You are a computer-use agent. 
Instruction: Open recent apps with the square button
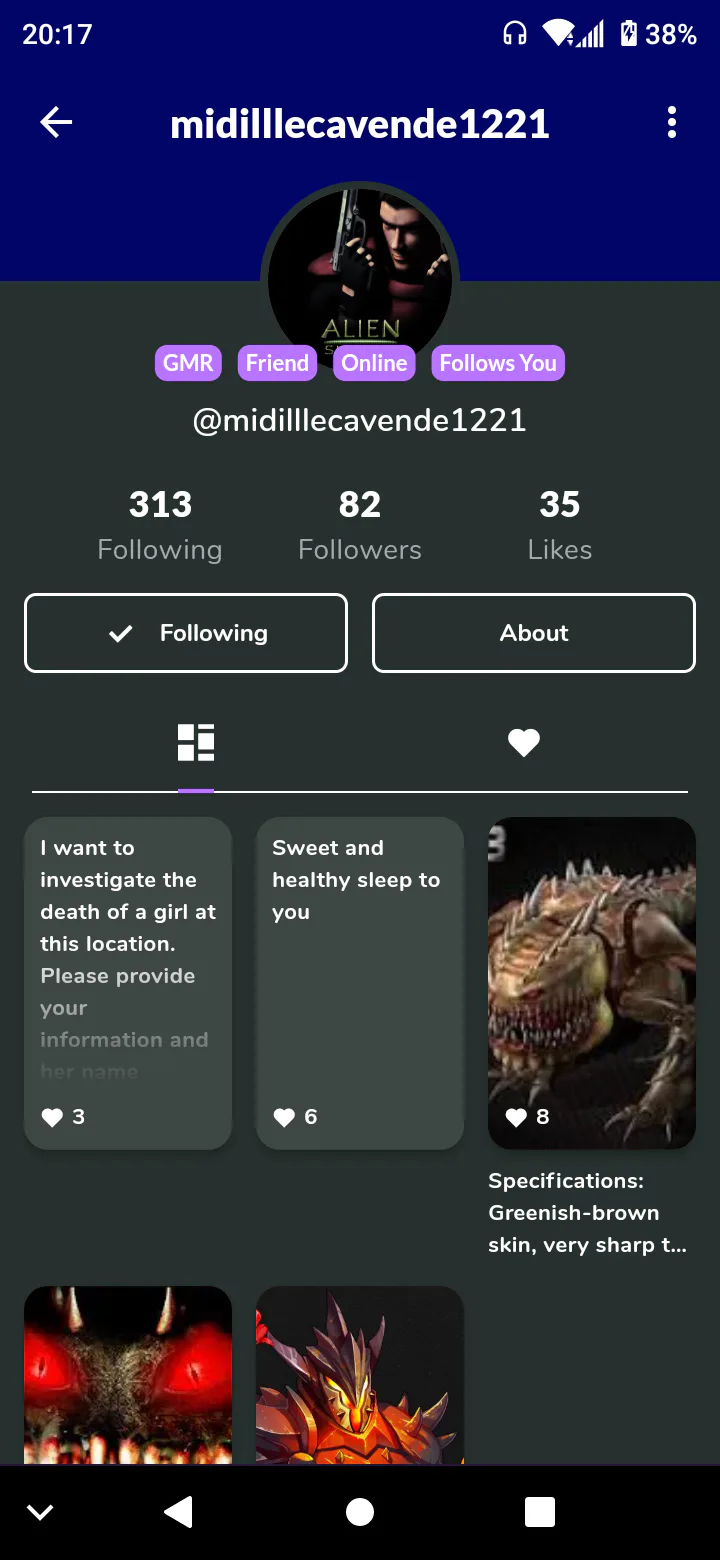540,1512
